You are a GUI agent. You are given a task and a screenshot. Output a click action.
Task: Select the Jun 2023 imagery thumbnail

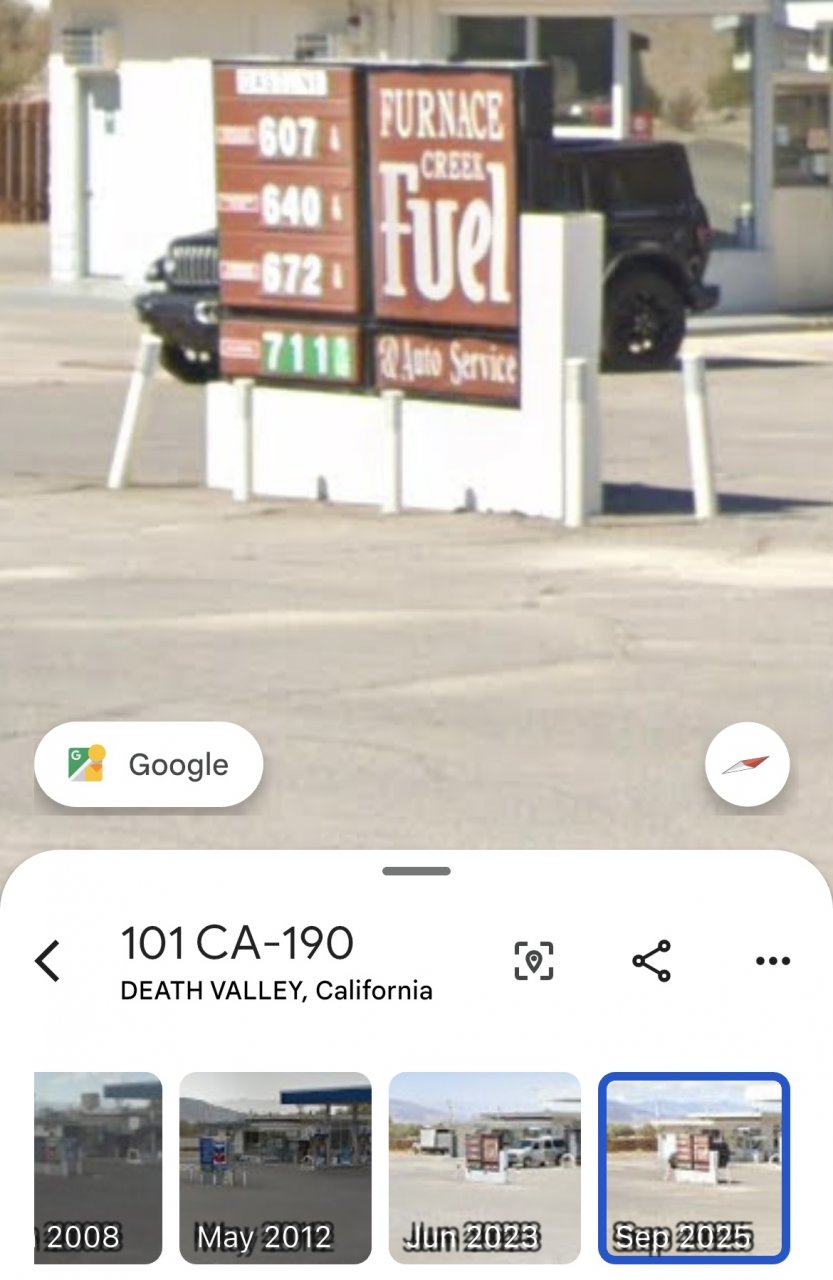click(484, 1167)
